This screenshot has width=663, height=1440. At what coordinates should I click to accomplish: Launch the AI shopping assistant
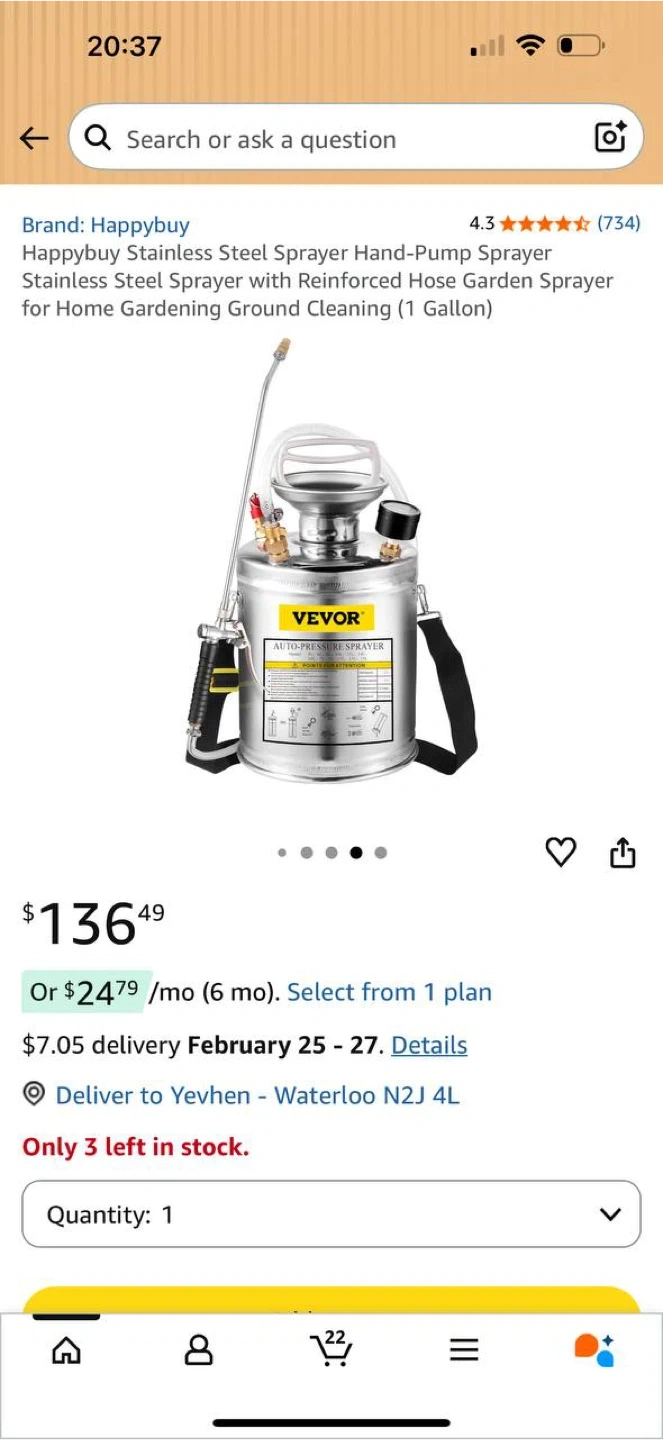(x=594, y=1350)
